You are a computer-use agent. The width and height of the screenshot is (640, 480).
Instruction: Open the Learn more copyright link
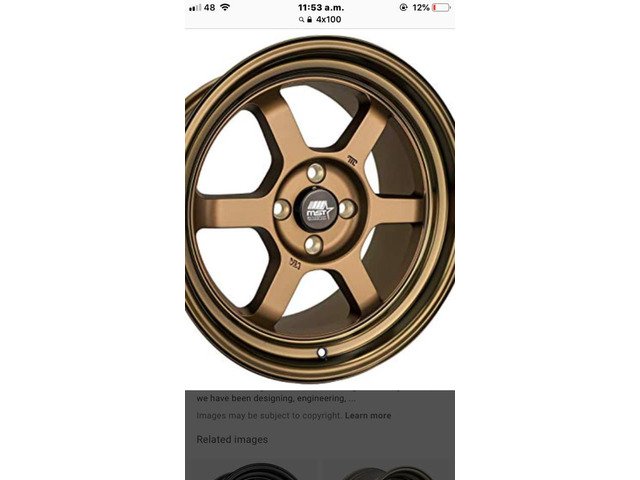pyautogui.click(x=368, y=416)
